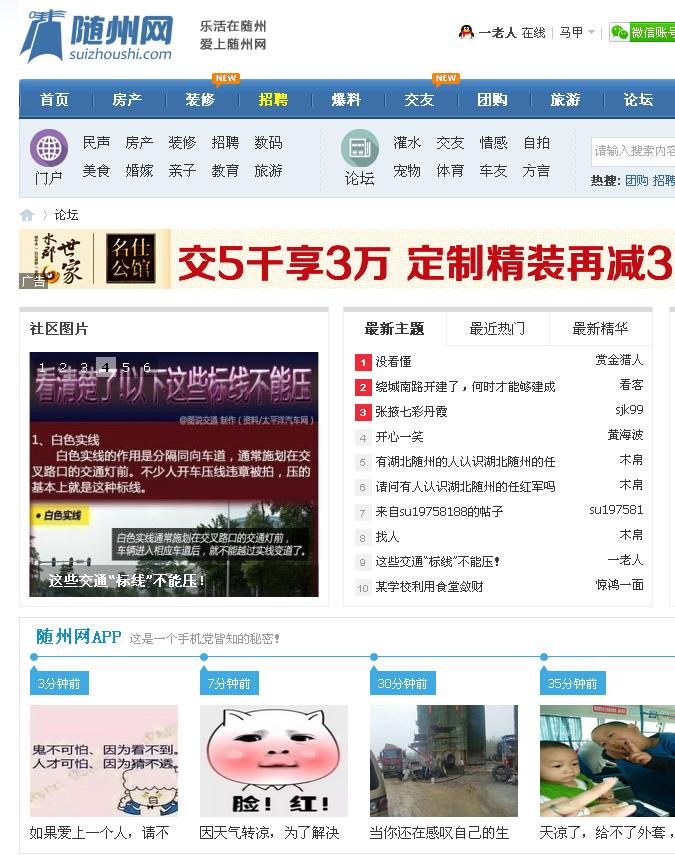
Task: Switch to the 招聘 navigation tab
Action: (273, 100)
